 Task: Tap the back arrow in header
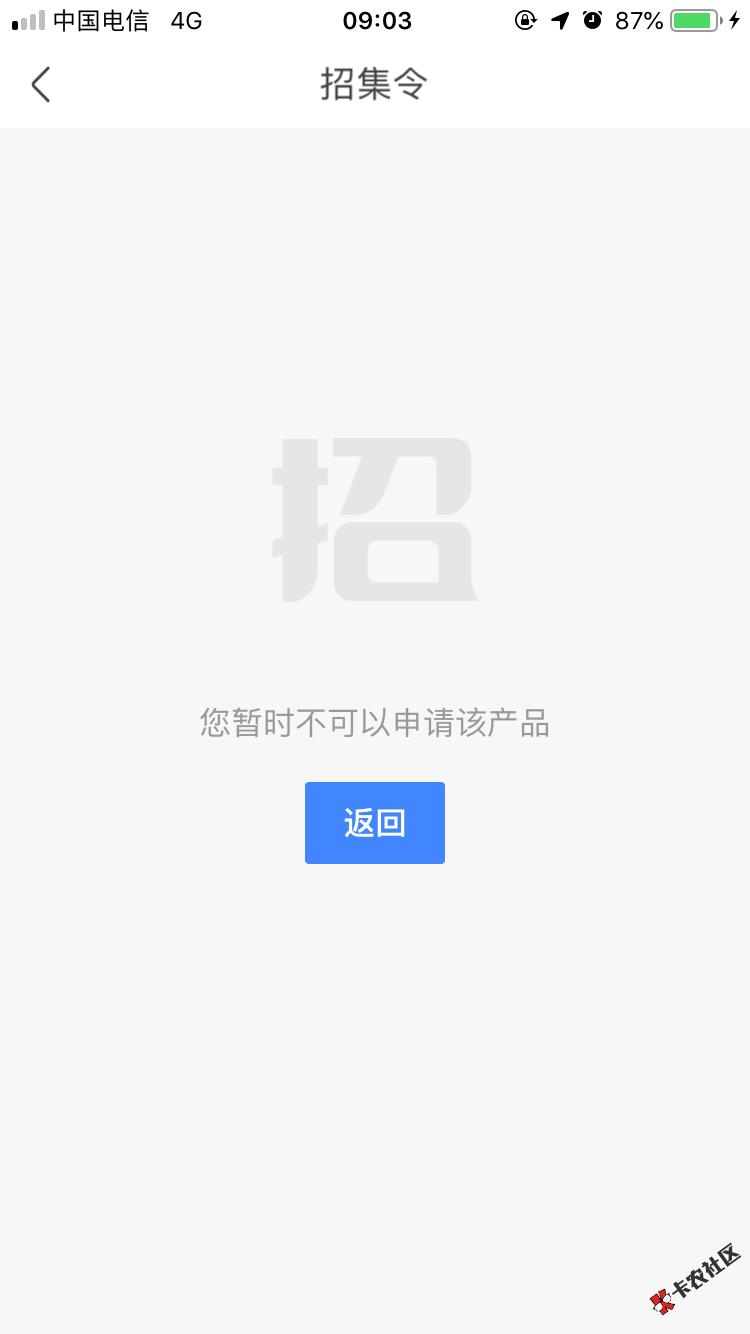tap(41, 85)
